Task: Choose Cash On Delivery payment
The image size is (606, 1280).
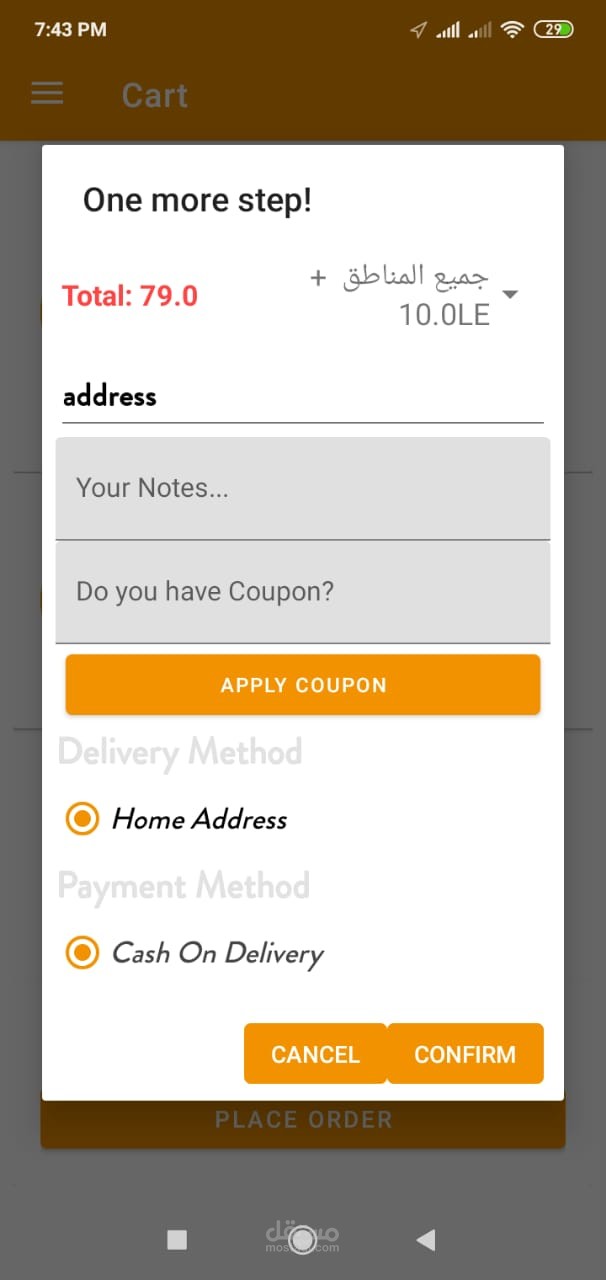Action: click(x=82, y=953)
